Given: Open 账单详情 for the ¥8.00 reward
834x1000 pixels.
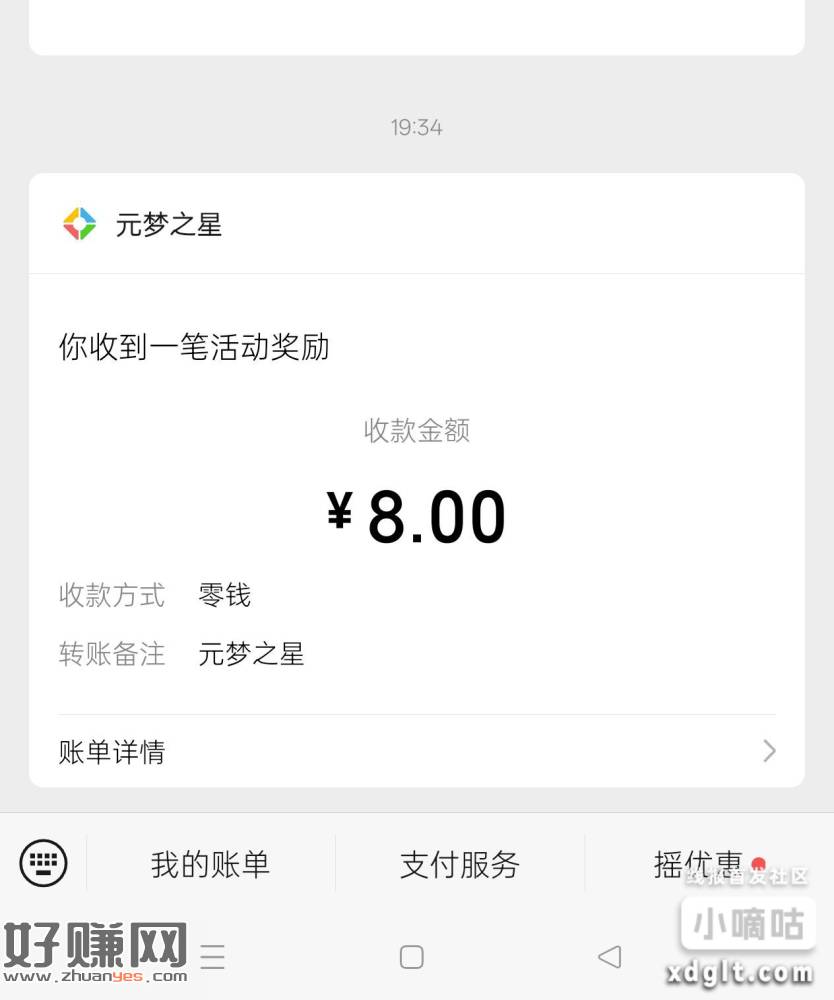Looking at the screenshot, I should [x=416, y=751].
